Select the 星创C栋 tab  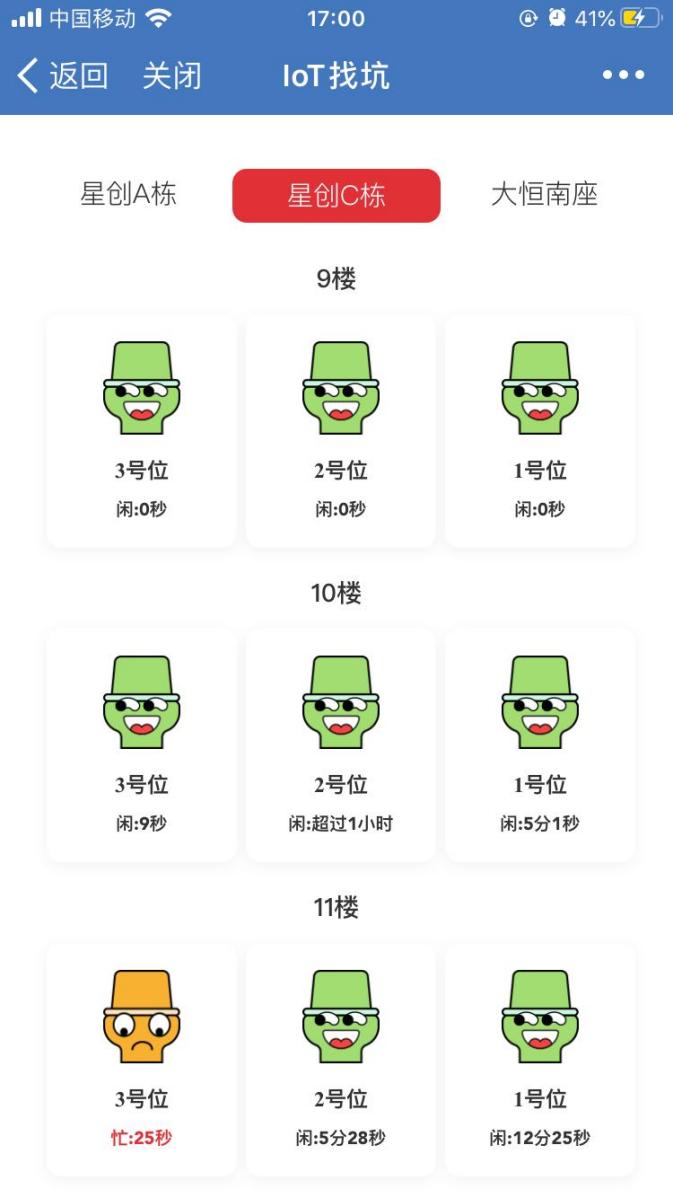(x=336, y=195)
